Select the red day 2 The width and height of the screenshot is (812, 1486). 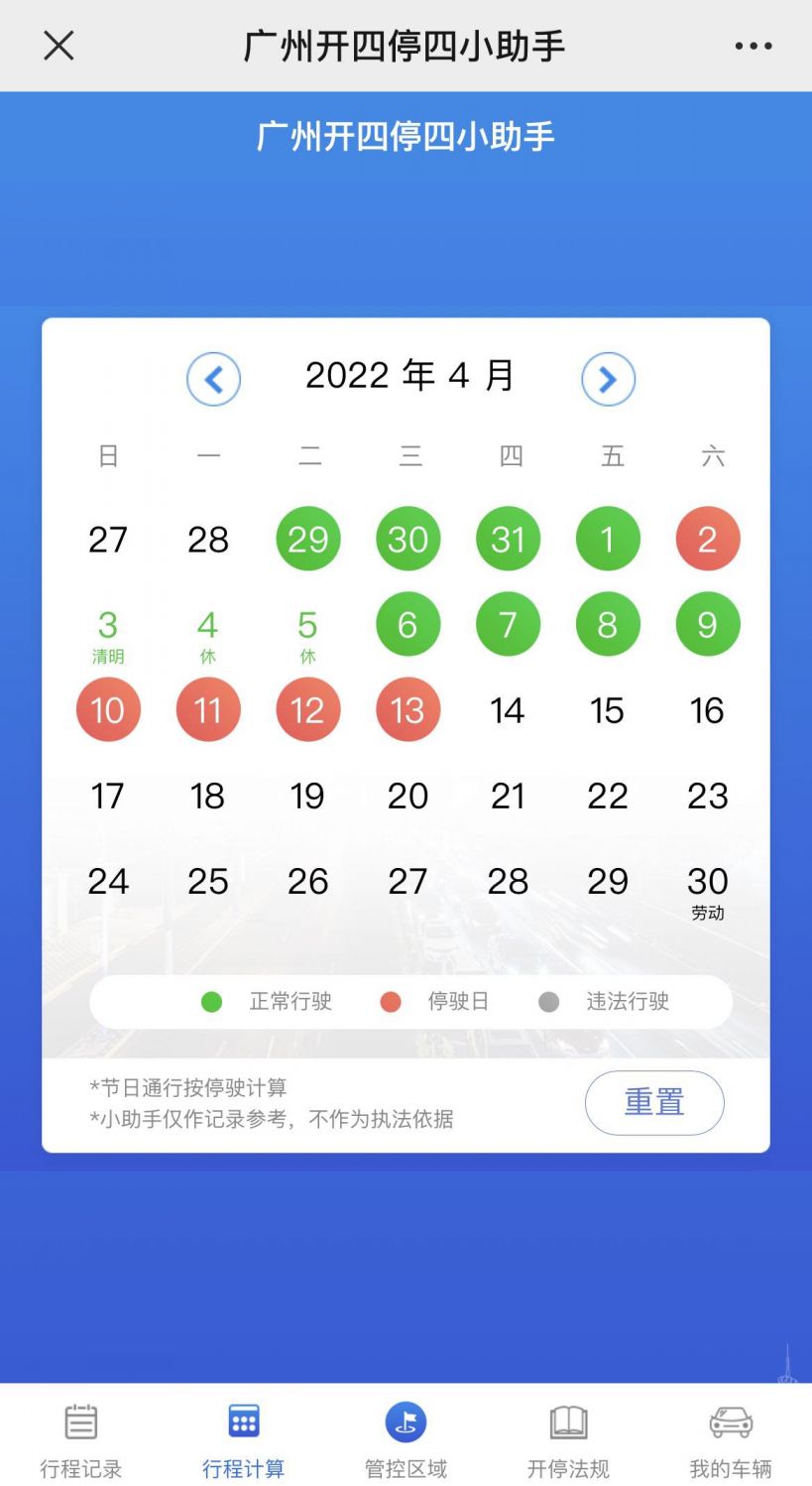tap(707, 540)
